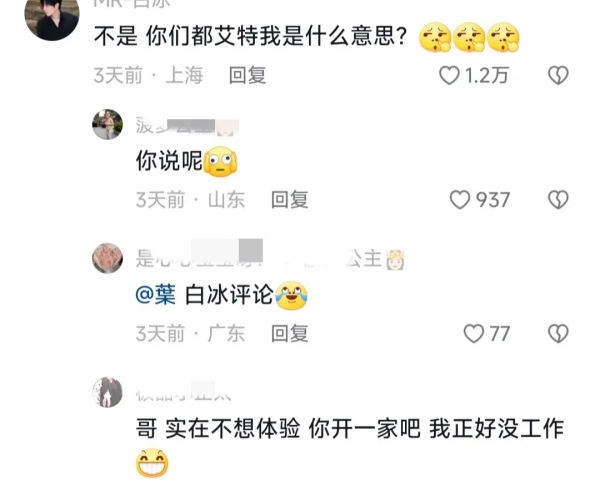The height and width of the screenshot is (486, 600).
Task: Like the '白冰评论' reply
Action: coord(473,334)
